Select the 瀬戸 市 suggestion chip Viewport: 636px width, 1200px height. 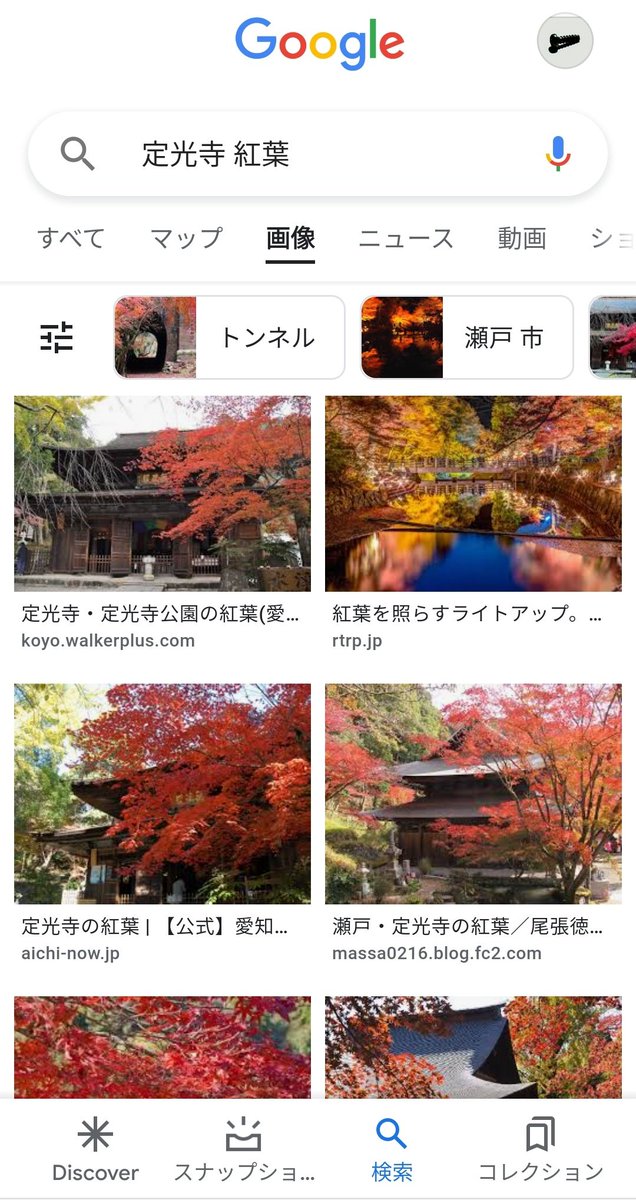click(467, 337)
